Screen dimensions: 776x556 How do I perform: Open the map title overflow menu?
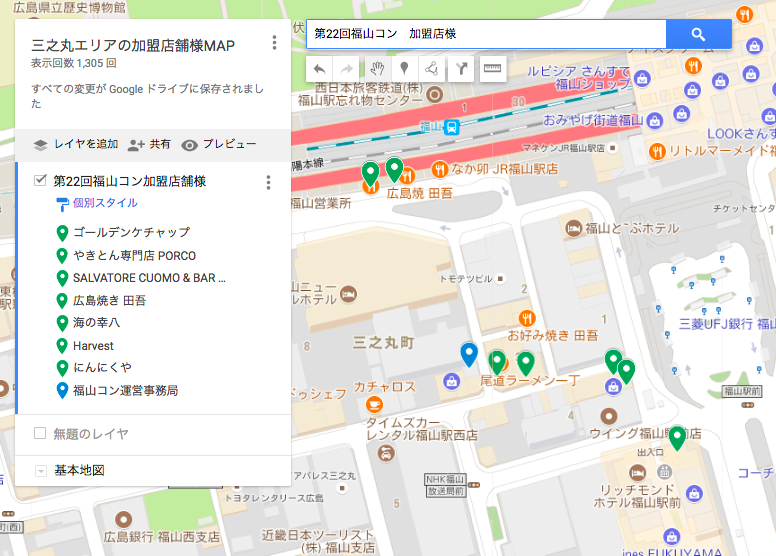274,43
